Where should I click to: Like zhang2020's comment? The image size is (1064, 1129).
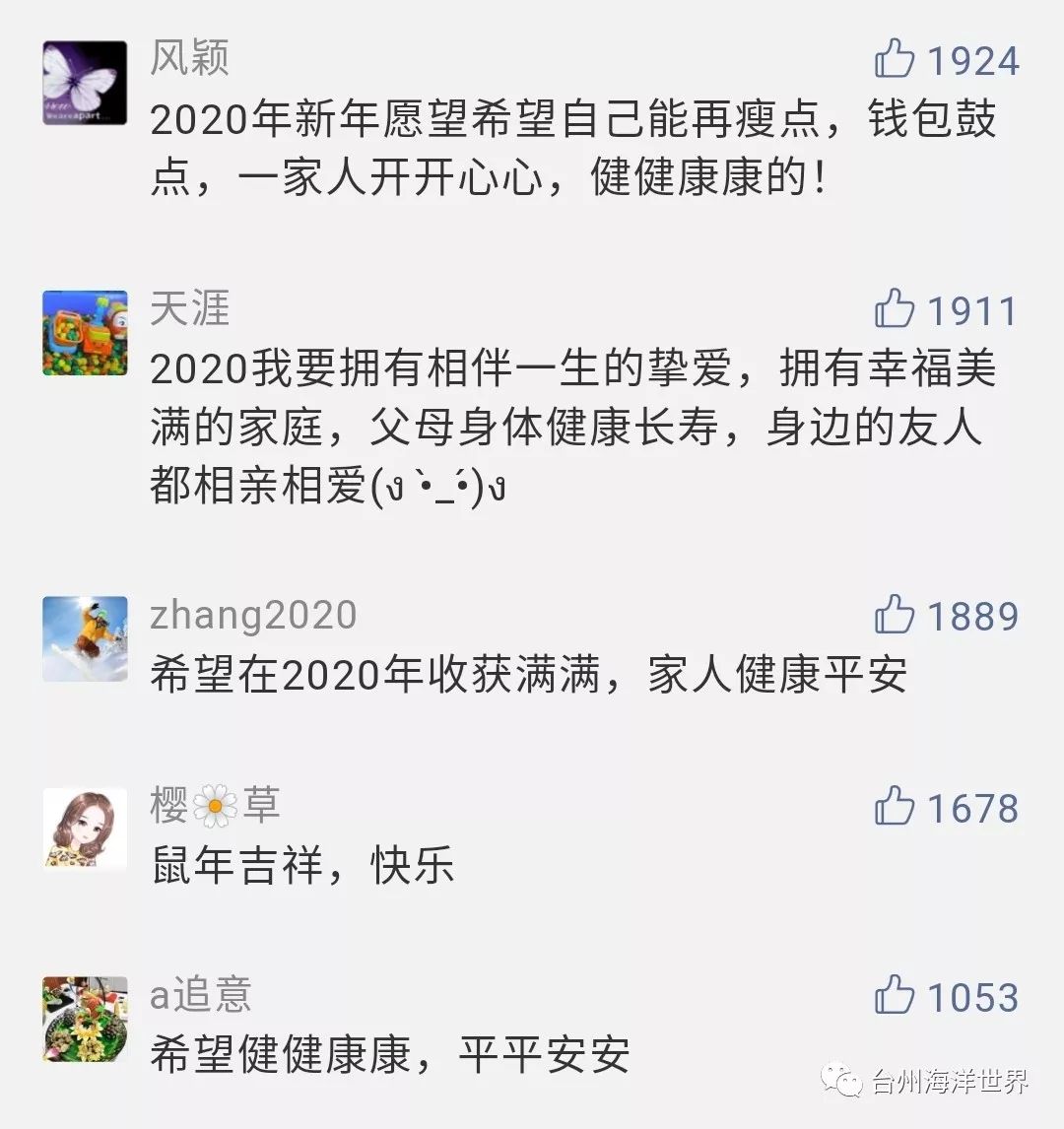tap(895, 614)
